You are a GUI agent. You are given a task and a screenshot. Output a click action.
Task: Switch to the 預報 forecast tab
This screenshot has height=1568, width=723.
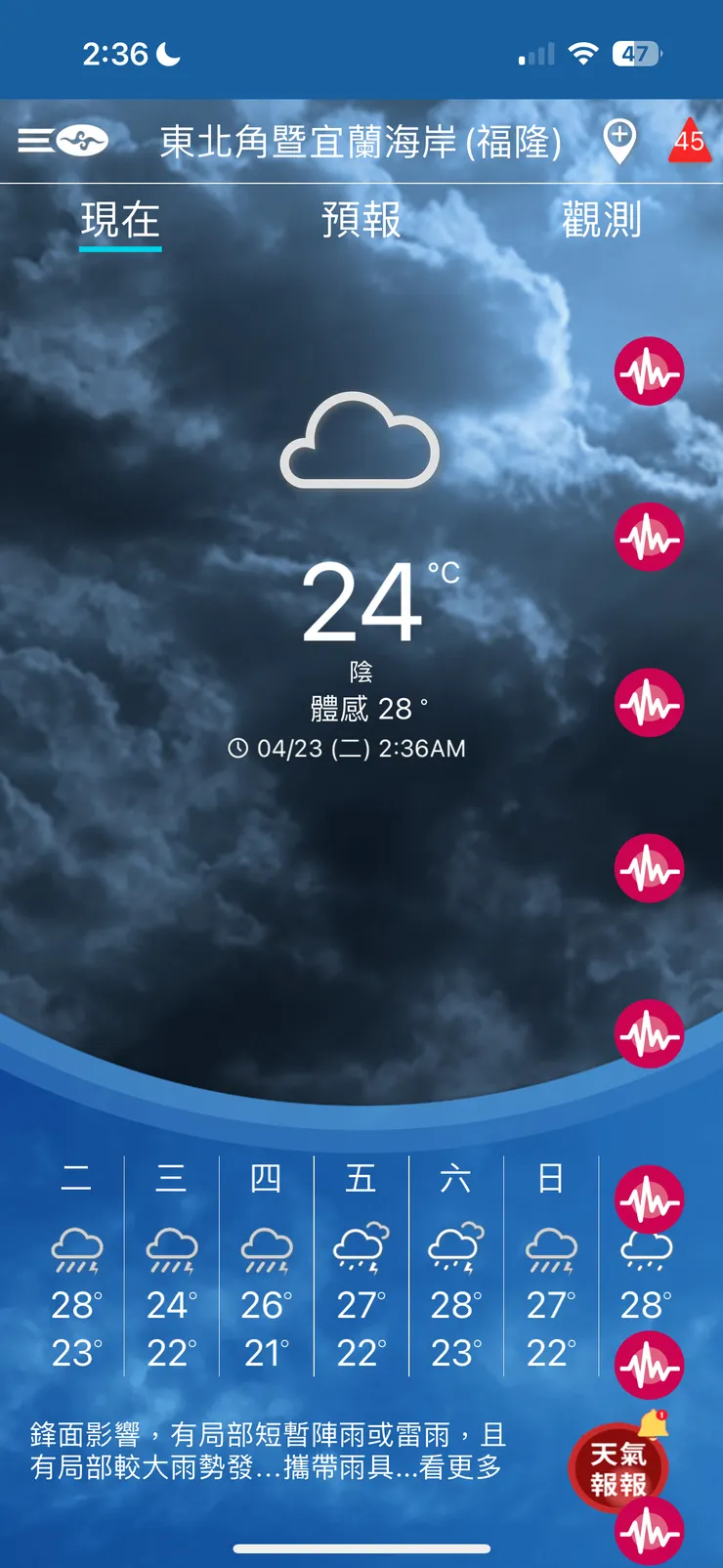[x=361, y=222]
